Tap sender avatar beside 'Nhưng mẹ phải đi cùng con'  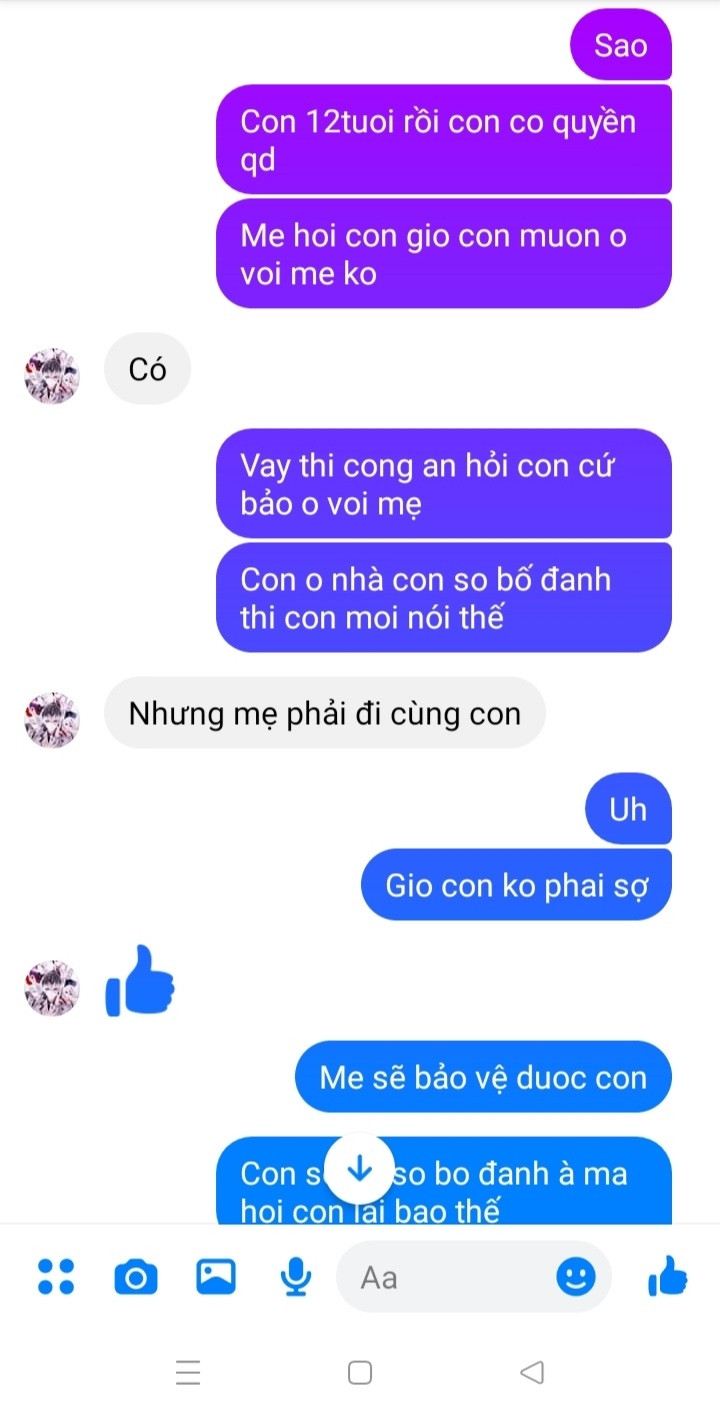point(51,716)
